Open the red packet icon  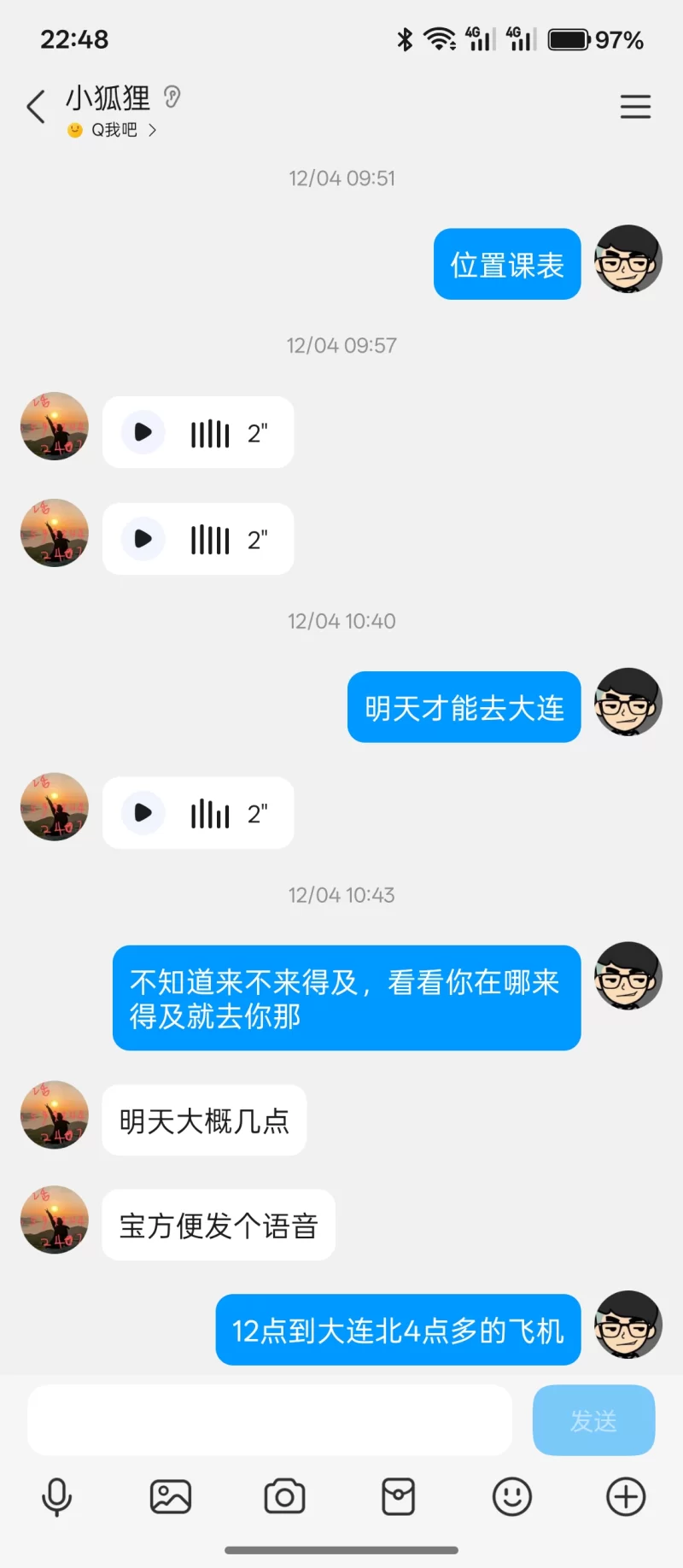click(398, 1497)
